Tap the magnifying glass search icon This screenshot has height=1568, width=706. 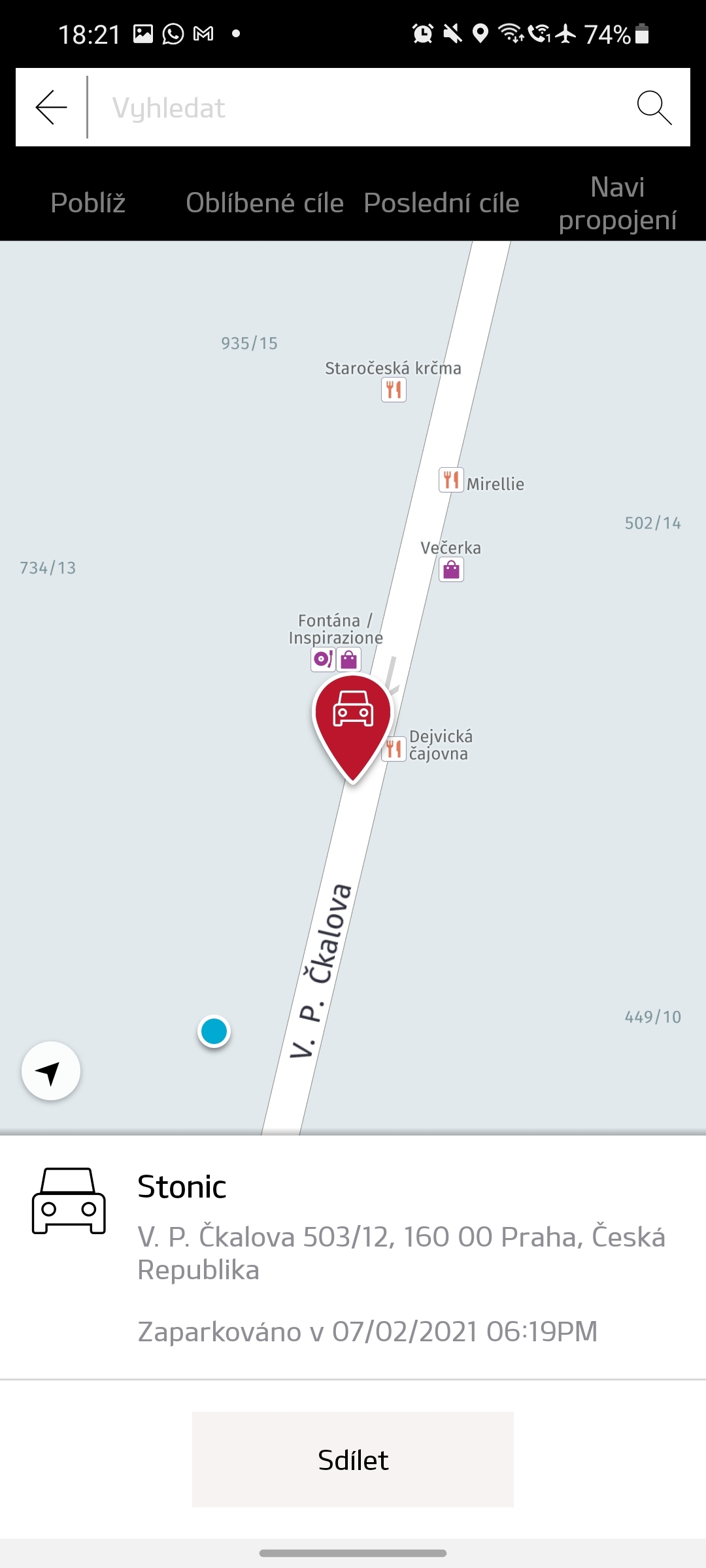click(654, 107)
